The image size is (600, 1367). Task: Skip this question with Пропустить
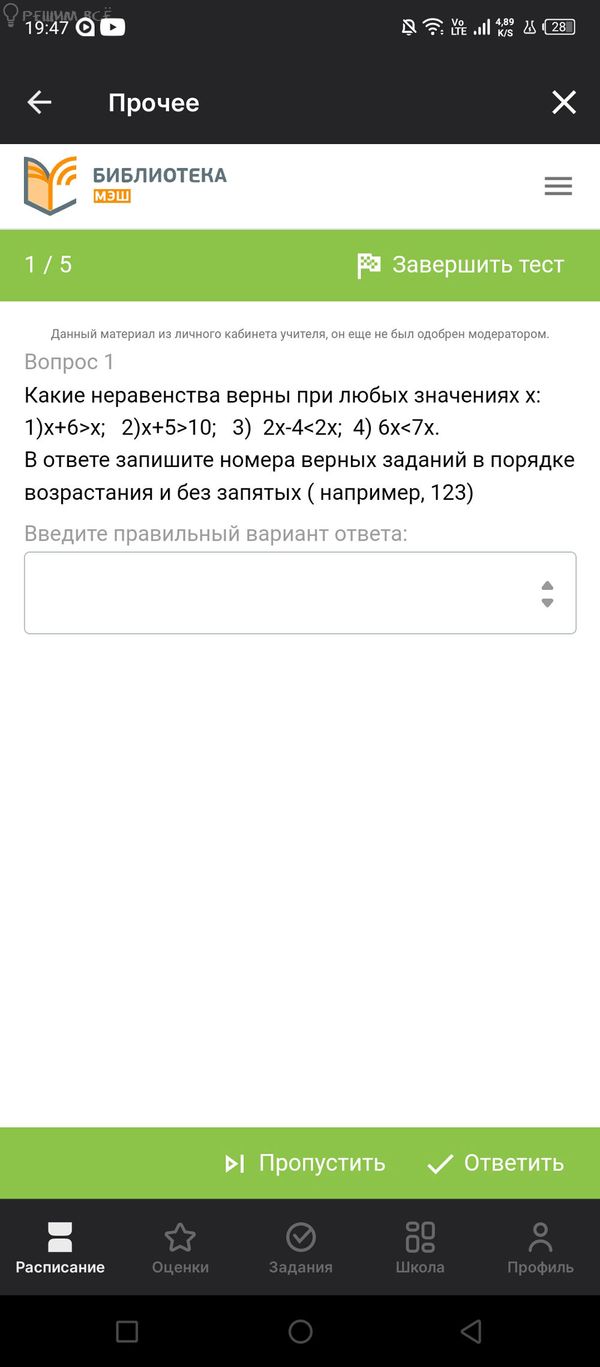click(305, 1163)
